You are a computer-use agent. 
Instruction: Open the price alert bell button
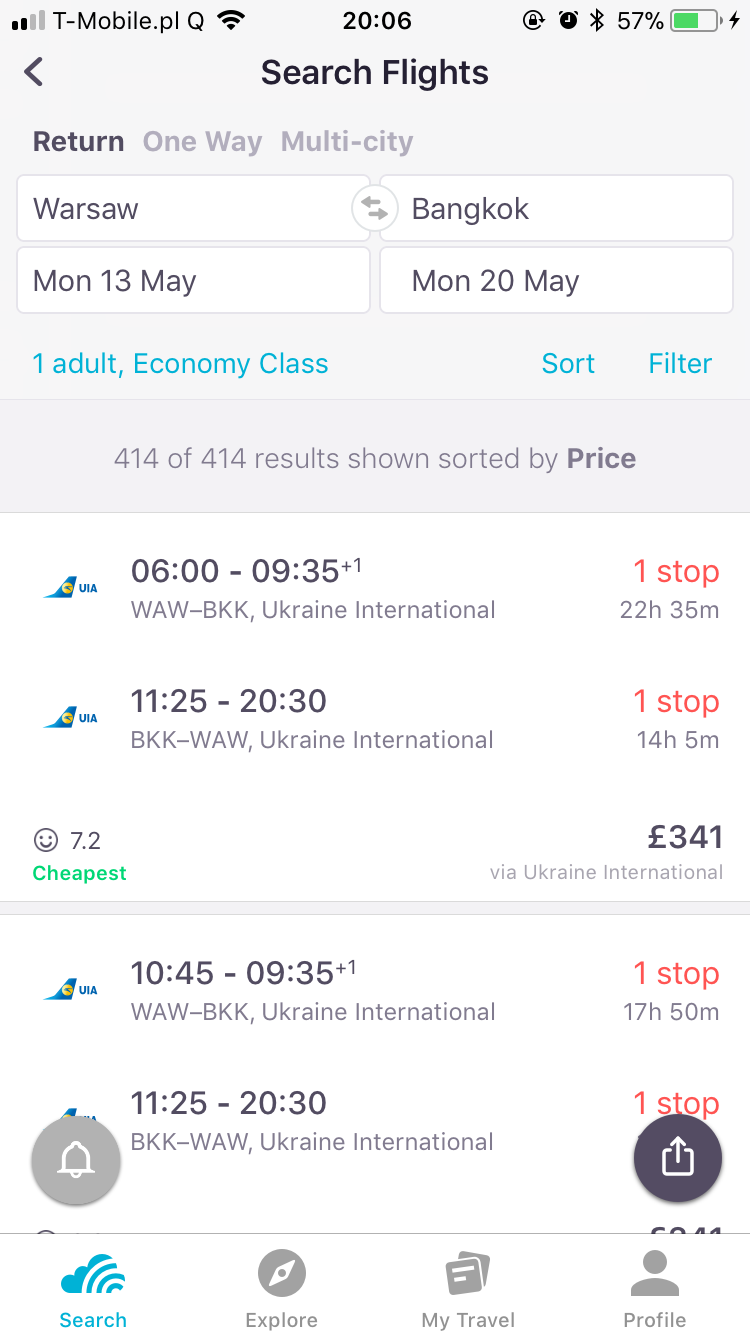coord(76,1160)
